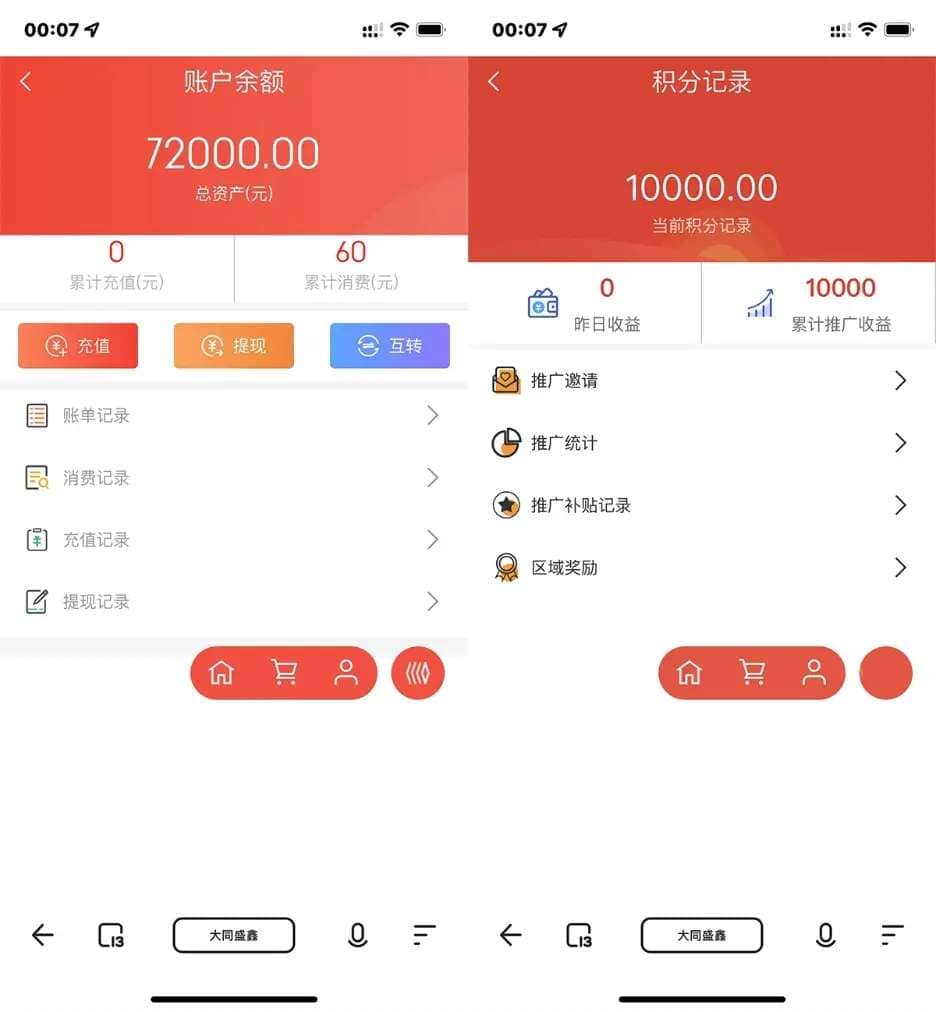Open 消费记录 spending records
The width and height of the screenshot is (936, 1012).
click(233, 478)
